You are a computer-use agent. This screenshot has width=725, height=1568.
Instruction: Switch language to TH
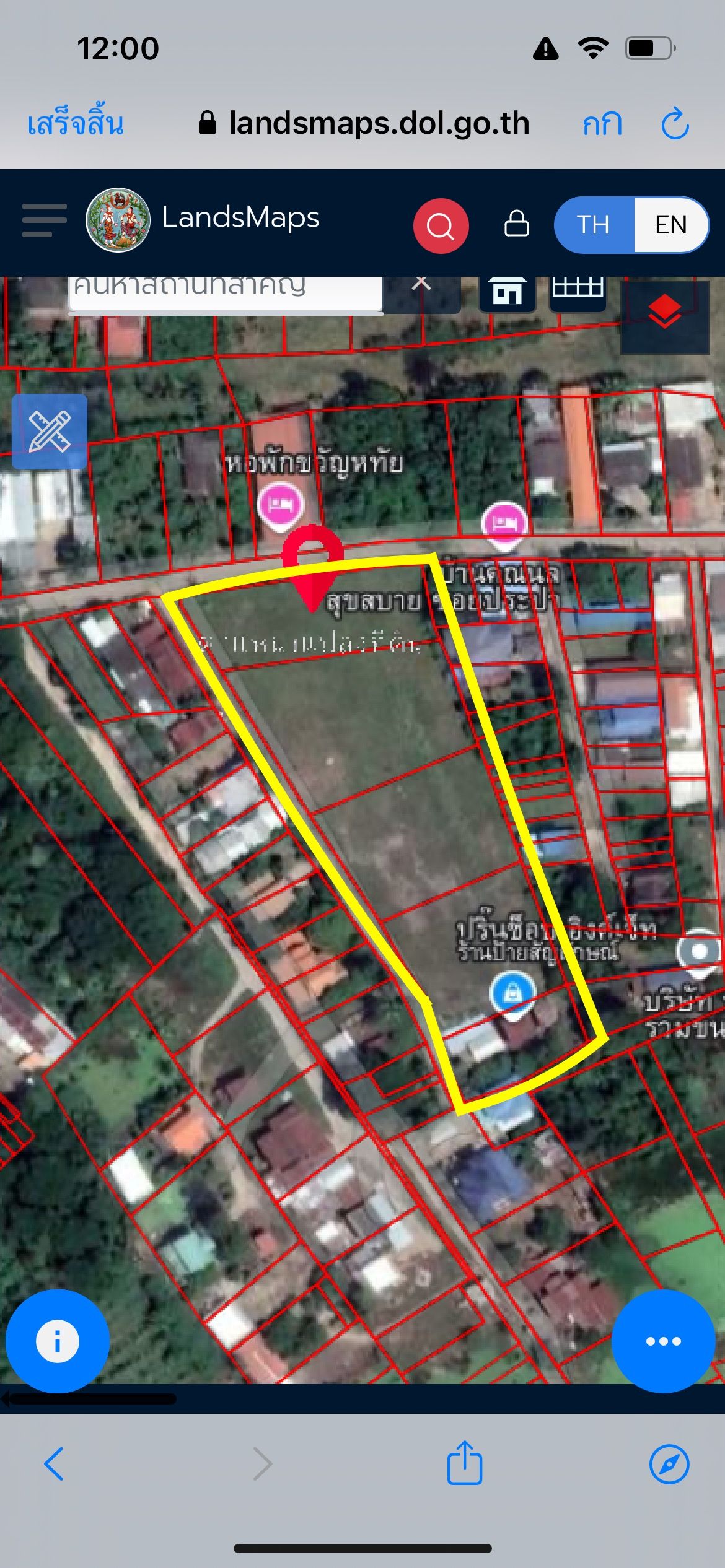pos(593,224)
